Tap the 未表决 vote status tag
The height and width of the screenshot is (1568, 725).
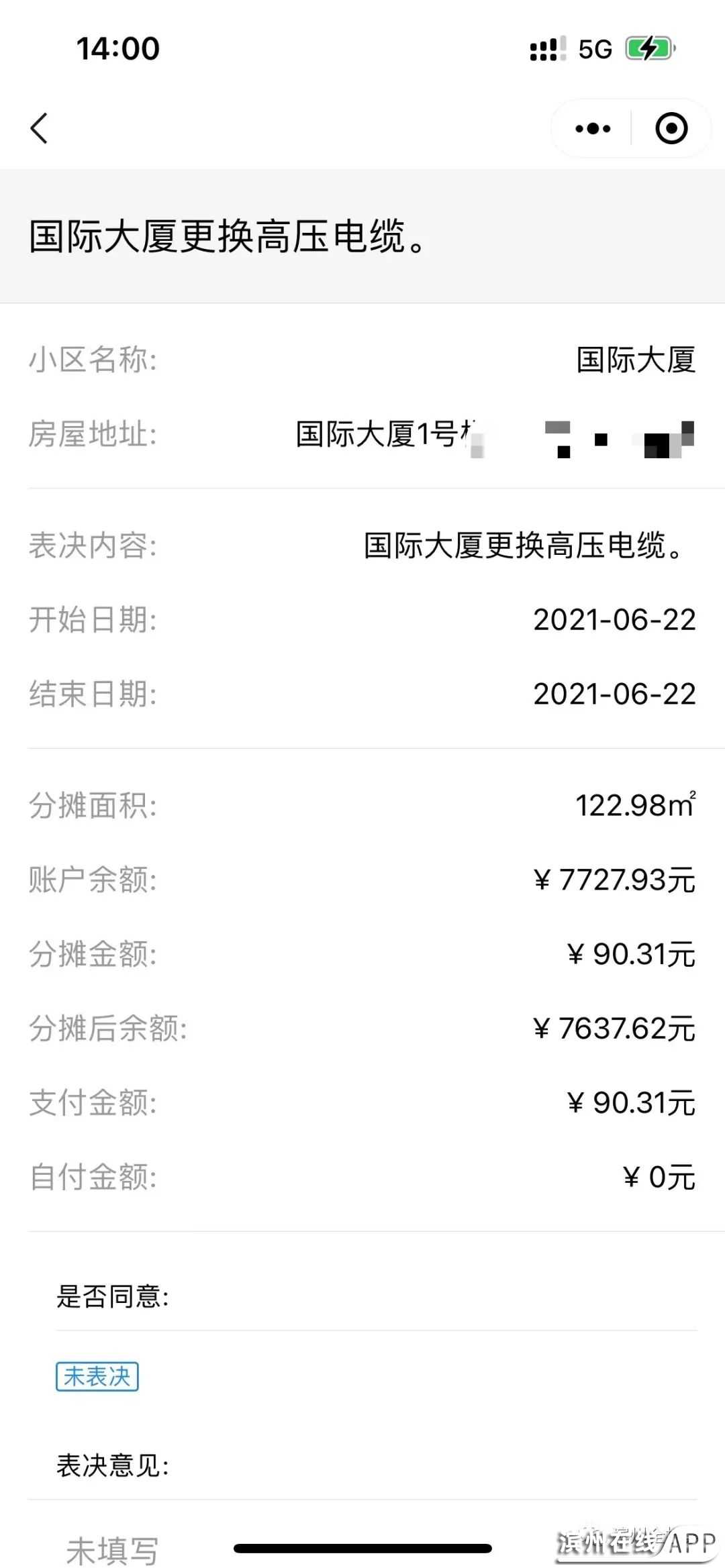pos(97,1376)
